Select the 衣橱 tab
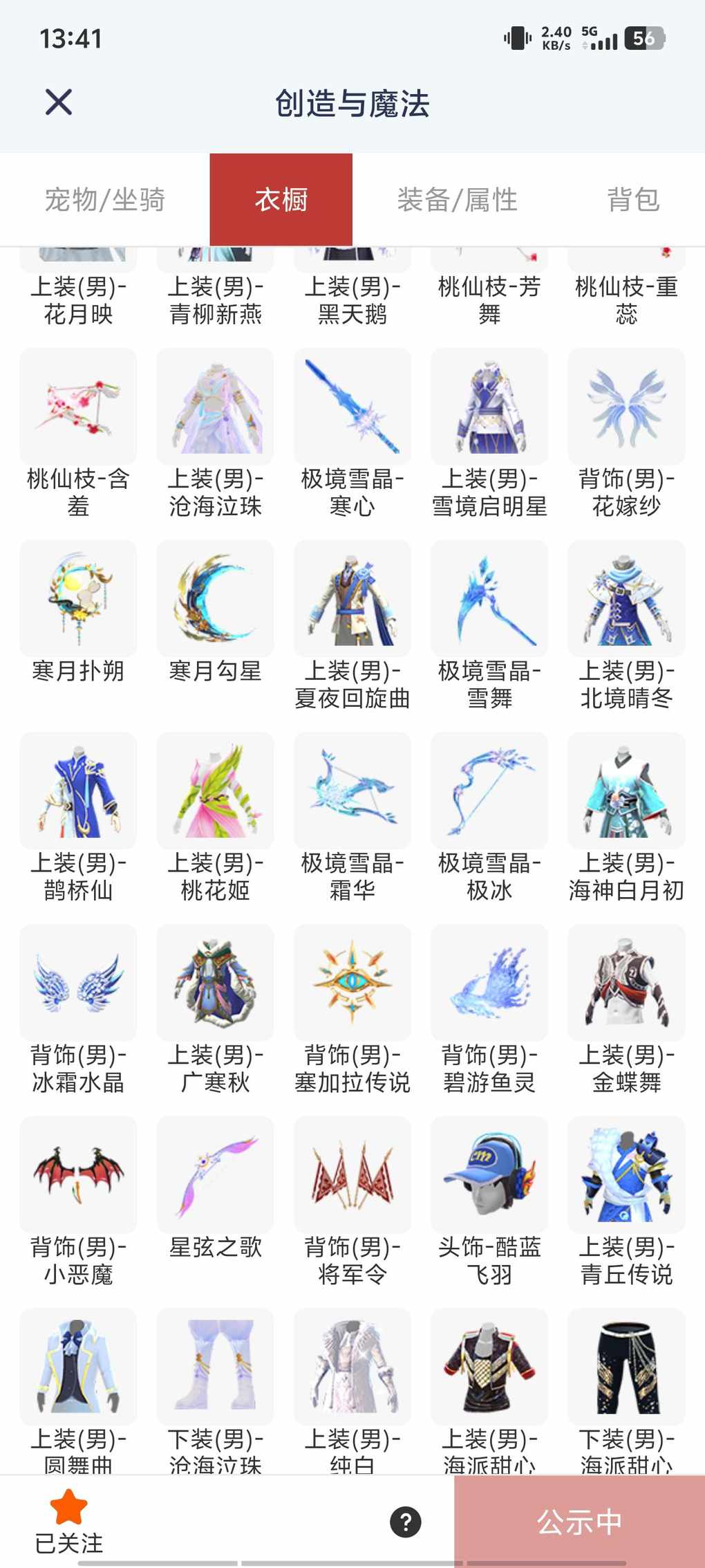This screenshot has height=1568, width=705. 281,200
